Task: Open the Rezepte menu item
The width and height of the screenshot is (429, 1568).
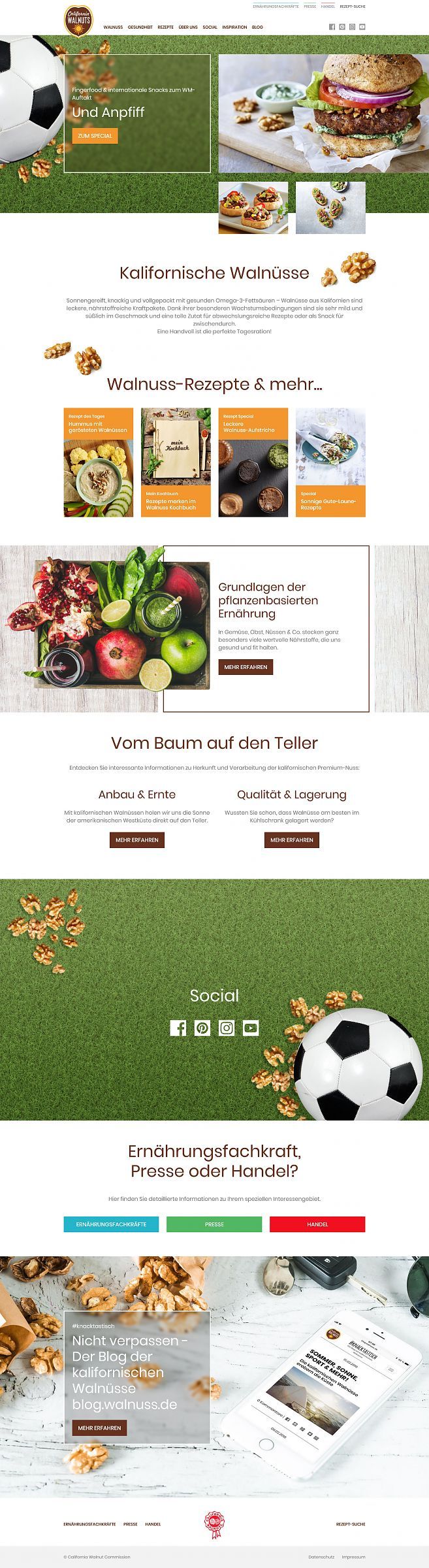Action: 166,27
